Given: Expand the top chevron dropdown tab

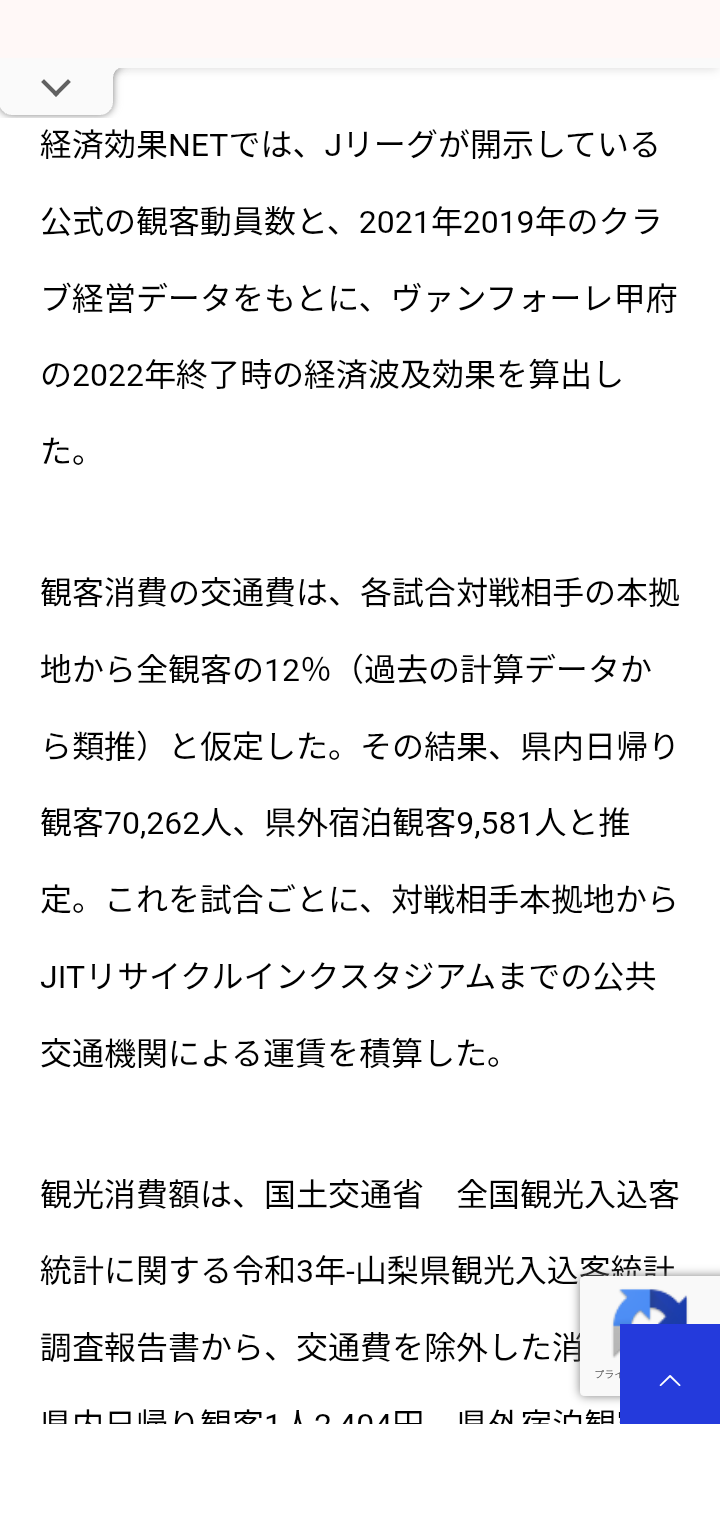Looking at the screenshot, I should pos(56,89).
